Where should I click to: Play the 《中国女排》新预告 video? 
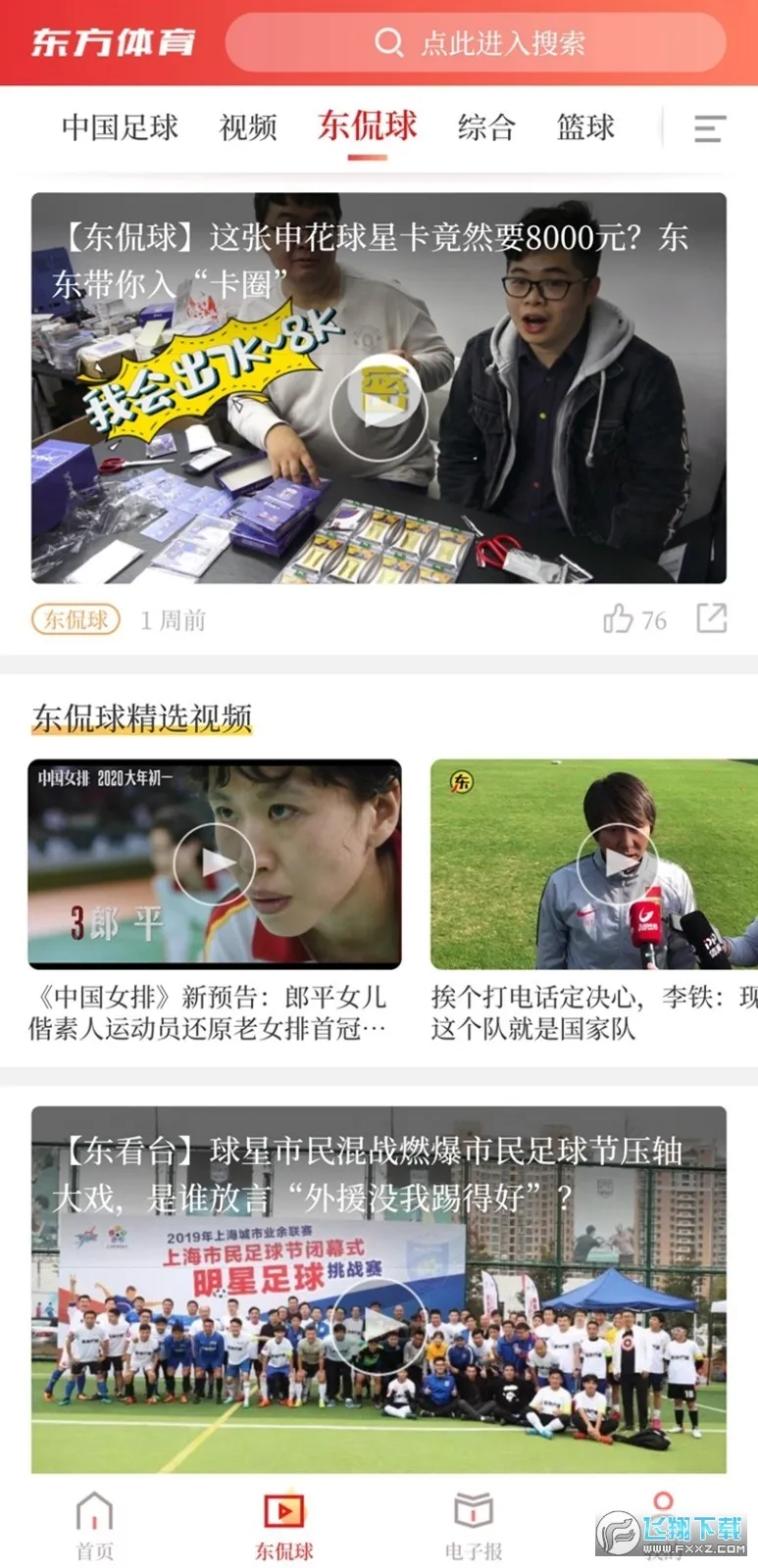[x=215, y=863]
